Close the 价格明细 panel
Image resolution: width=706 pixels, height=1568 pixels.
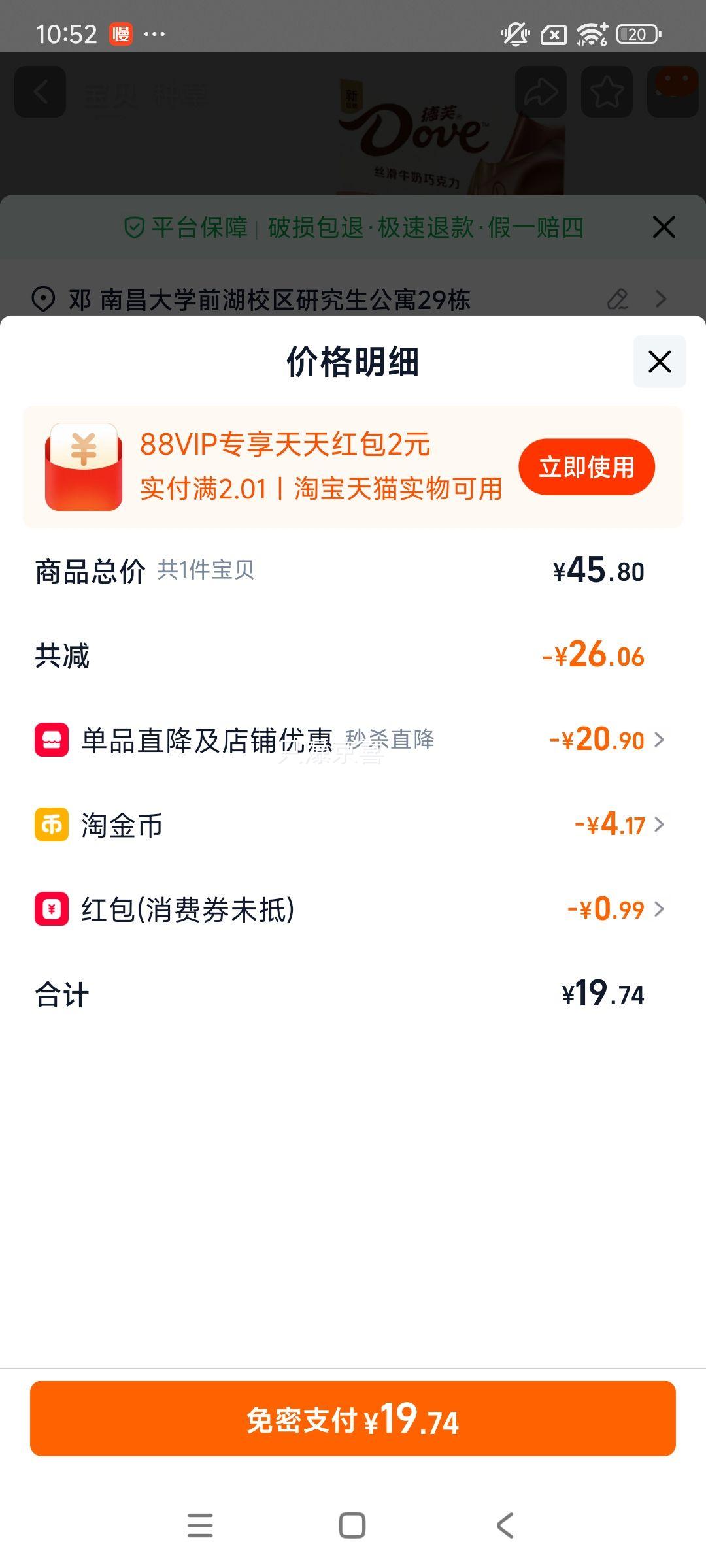point(660,362)
